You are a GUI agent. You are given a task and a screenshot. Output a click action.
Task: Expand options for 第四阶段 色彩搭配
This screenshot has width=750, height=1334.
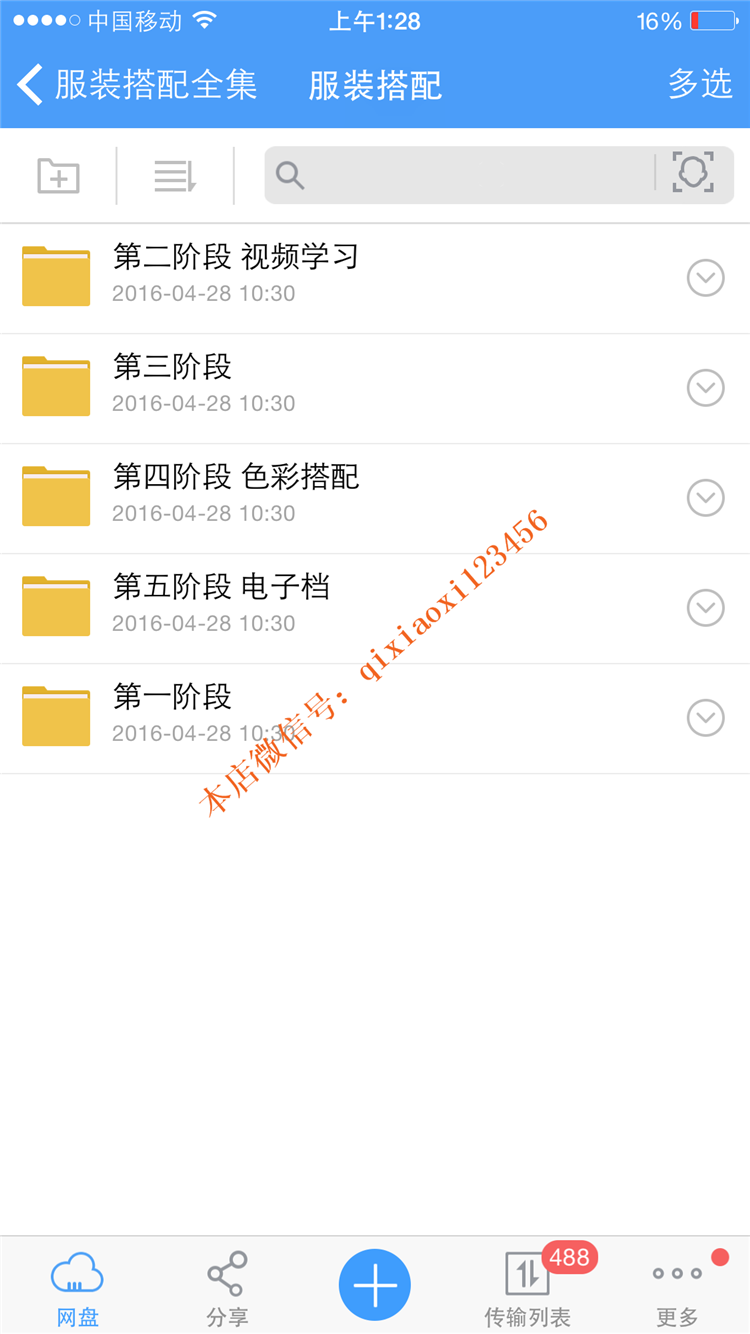point(706,498)
